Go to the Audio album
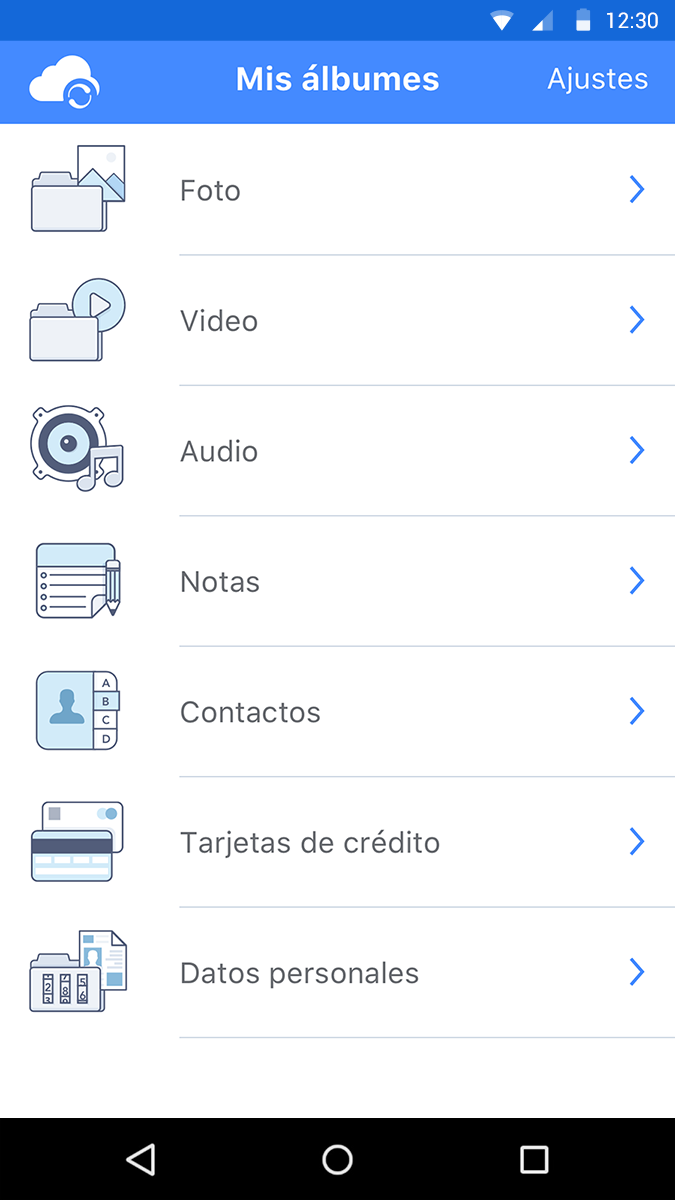675x1200 pixels. pyautogui.click(x=337, y=451)
